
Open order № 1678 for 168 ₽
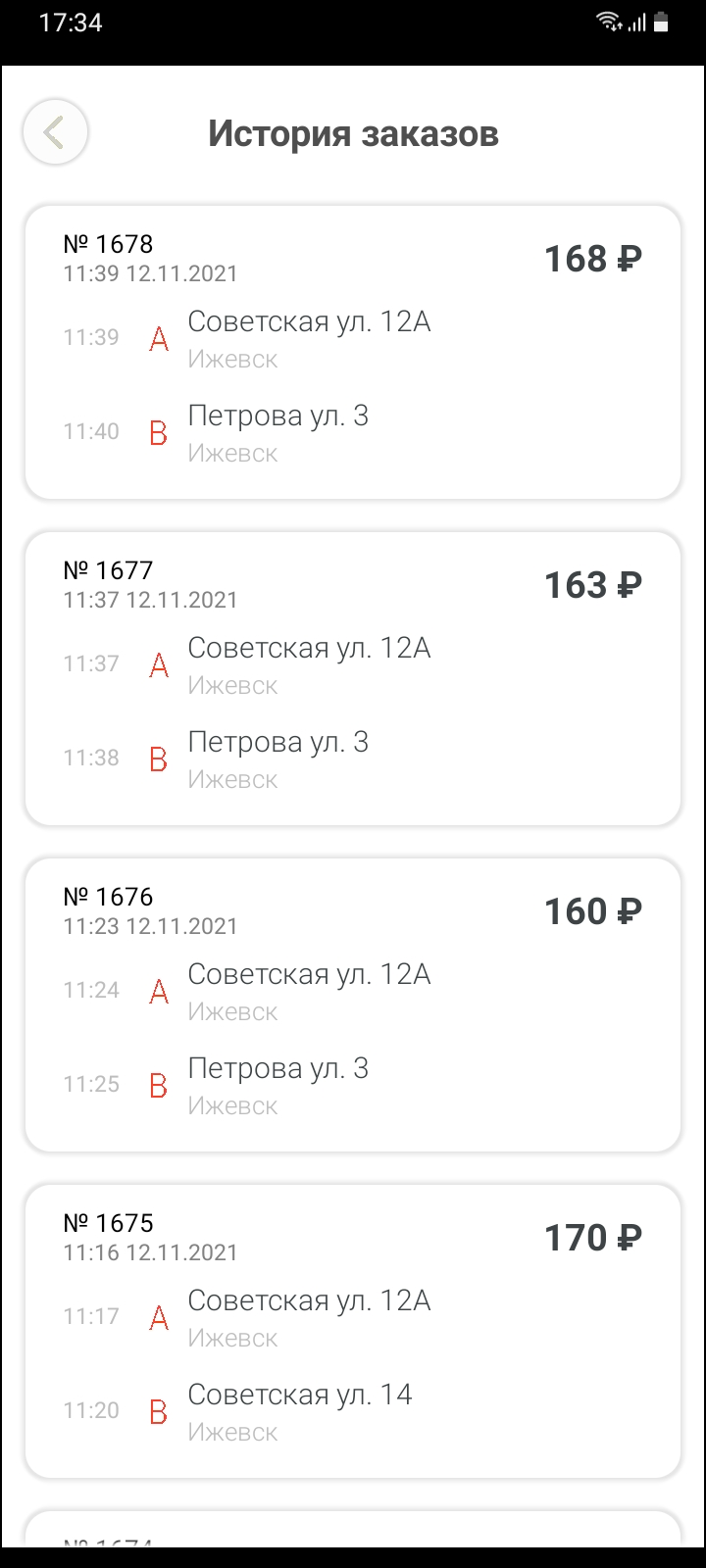pos(353,353)
